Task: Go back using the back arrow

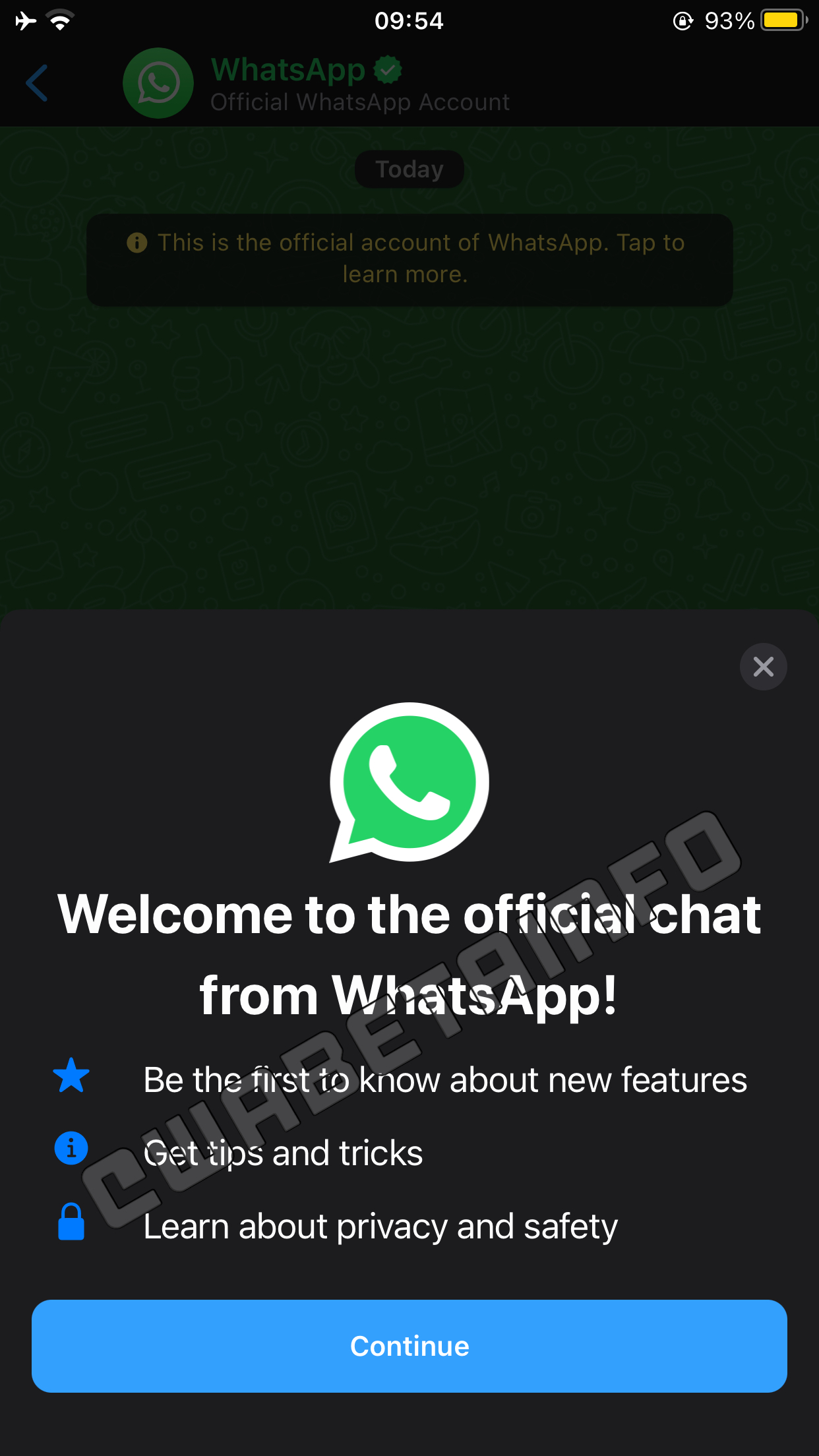Action: tap(37, 83)
